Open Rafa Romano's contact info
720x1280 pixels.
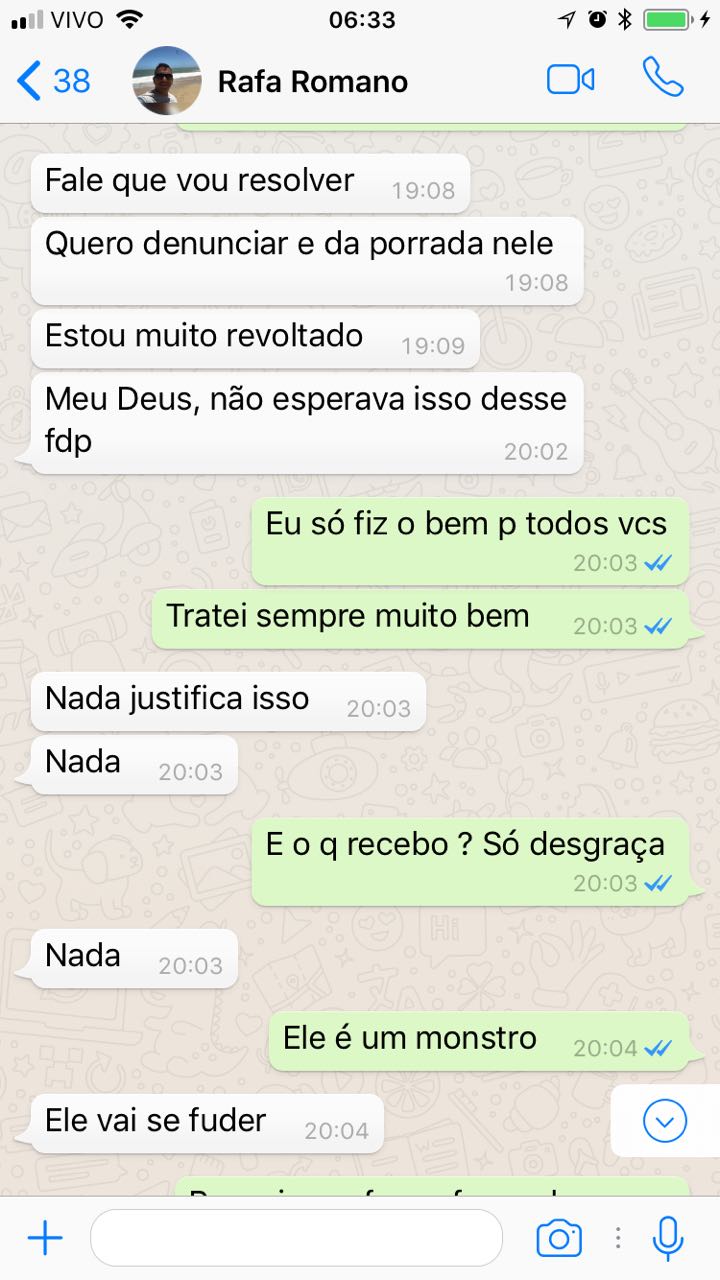312,81
